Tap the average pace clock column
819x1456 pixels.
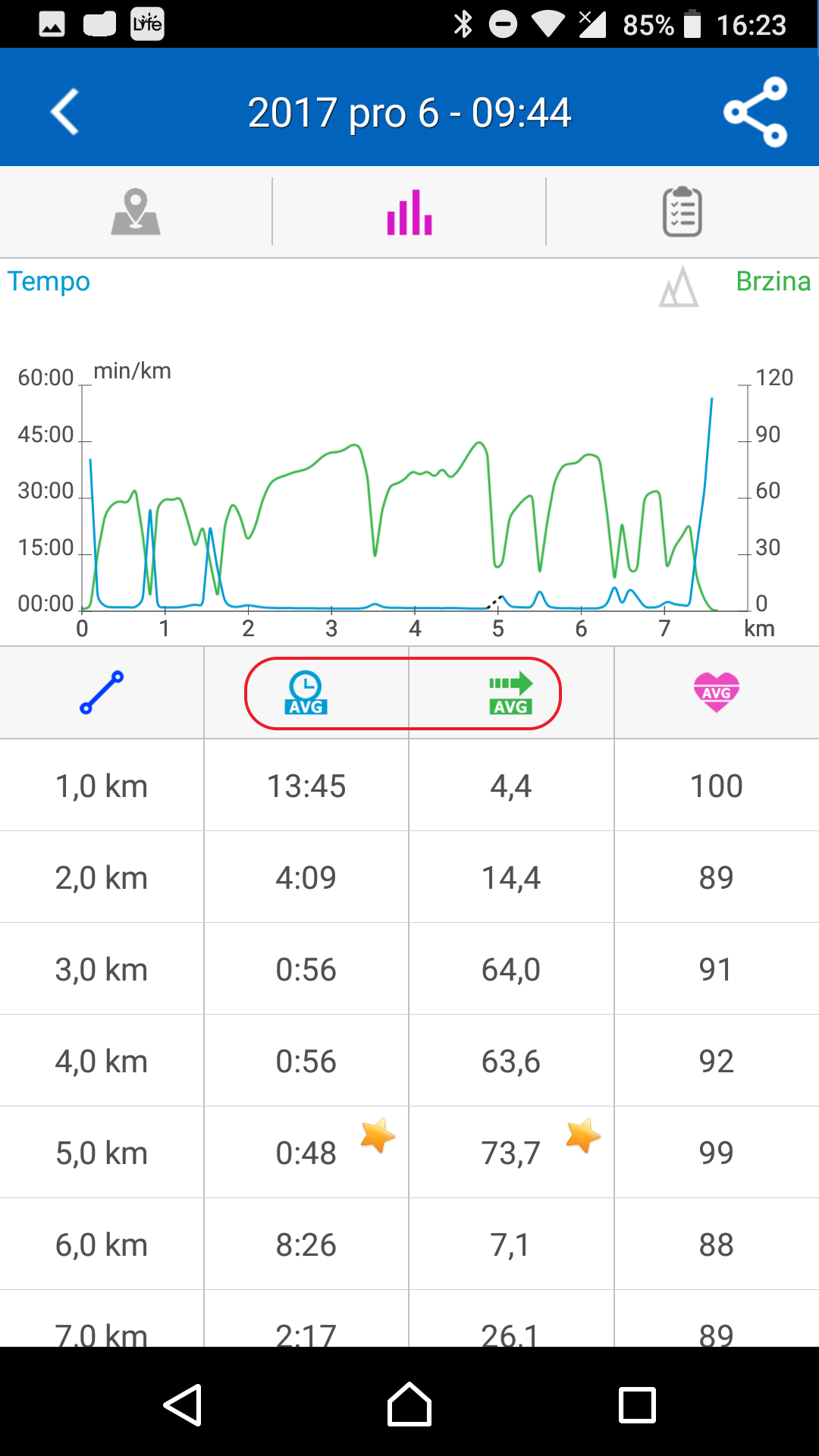click(306, 693)
